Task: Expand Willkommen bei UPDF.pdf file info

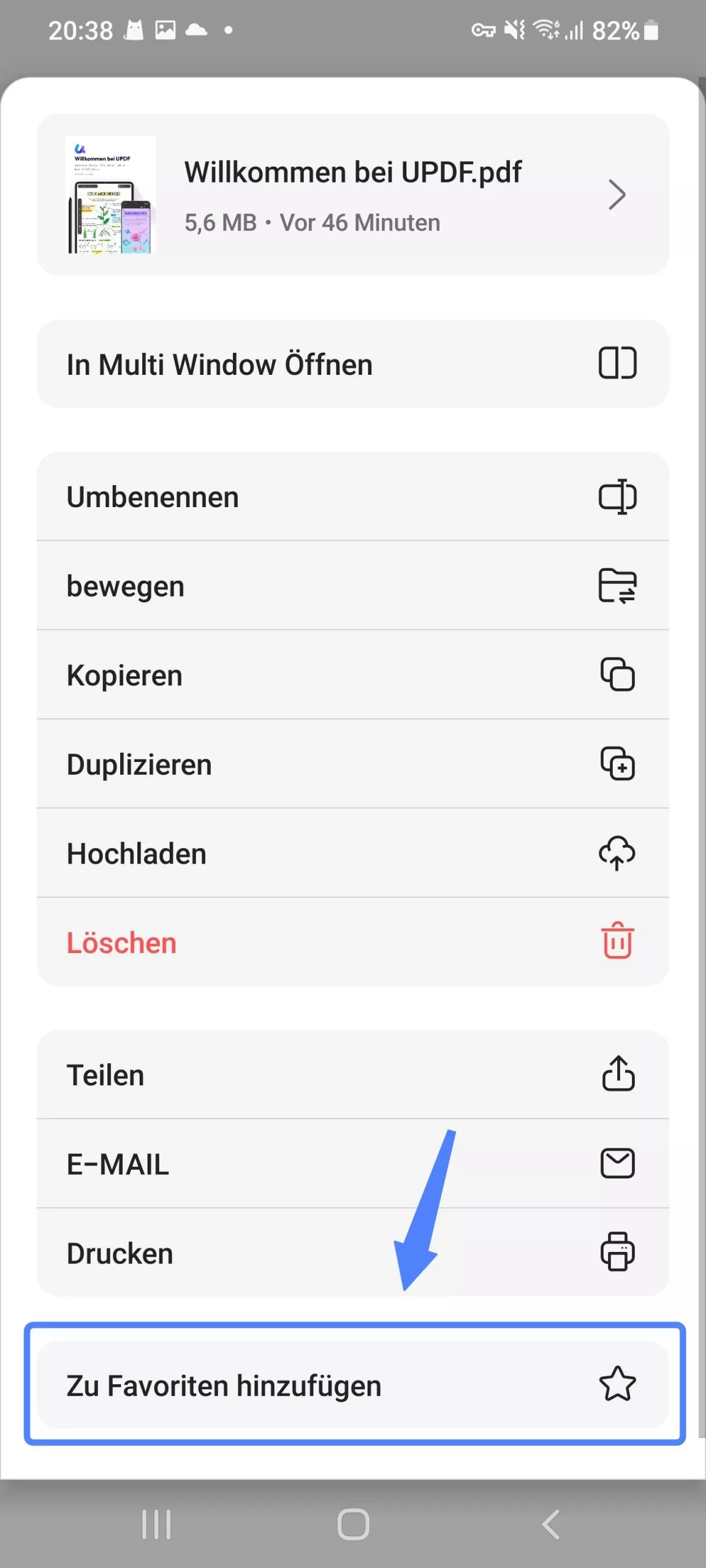Action: click(353, 195)
